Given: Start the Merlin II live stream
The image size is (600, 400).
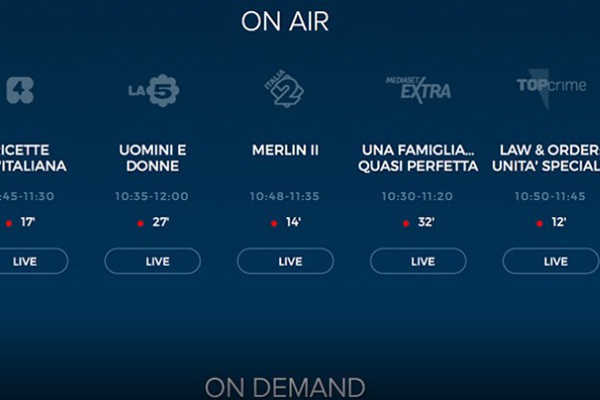Looking at the screenshot, I should (x=285, y=261).
